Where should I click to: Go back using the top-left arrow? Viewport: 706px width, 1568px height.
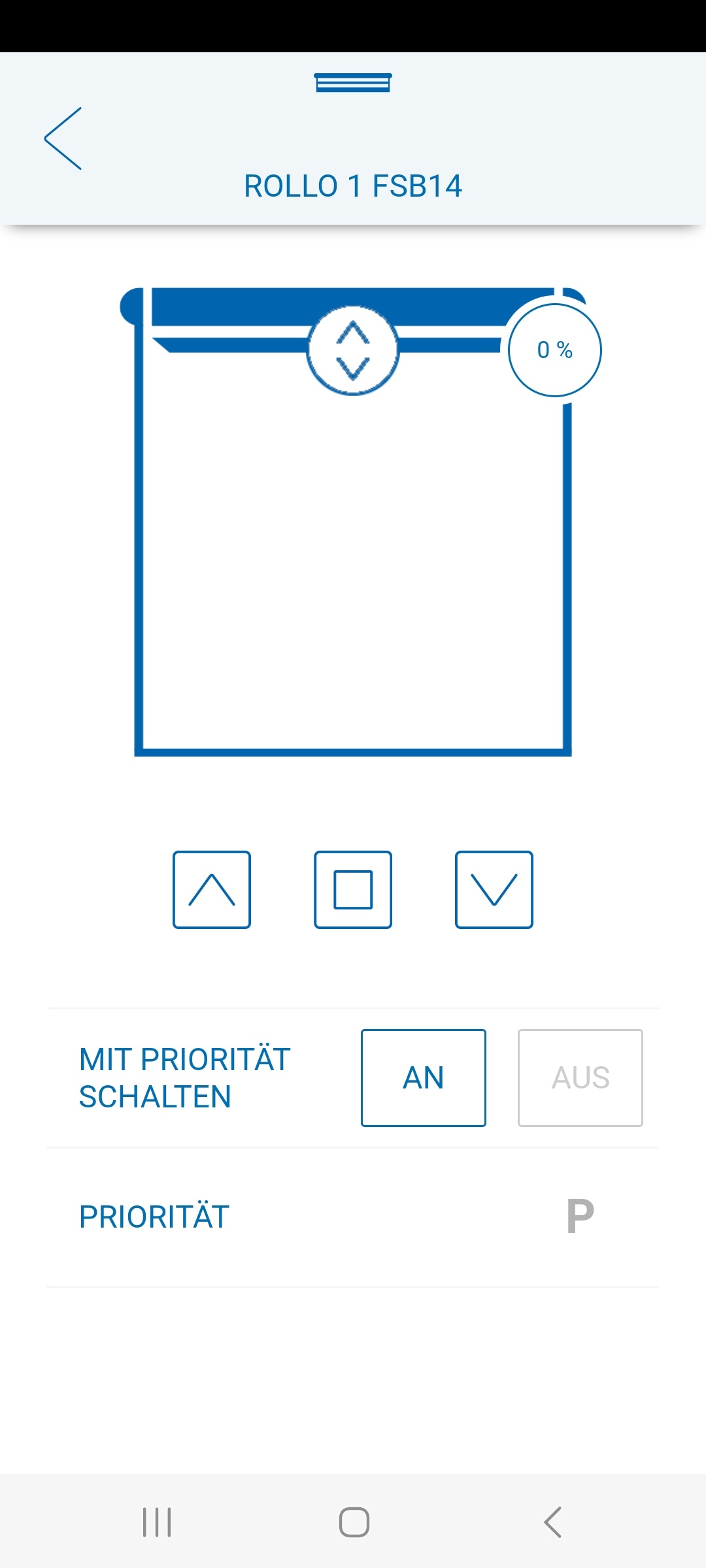click(x=63, y=139)
